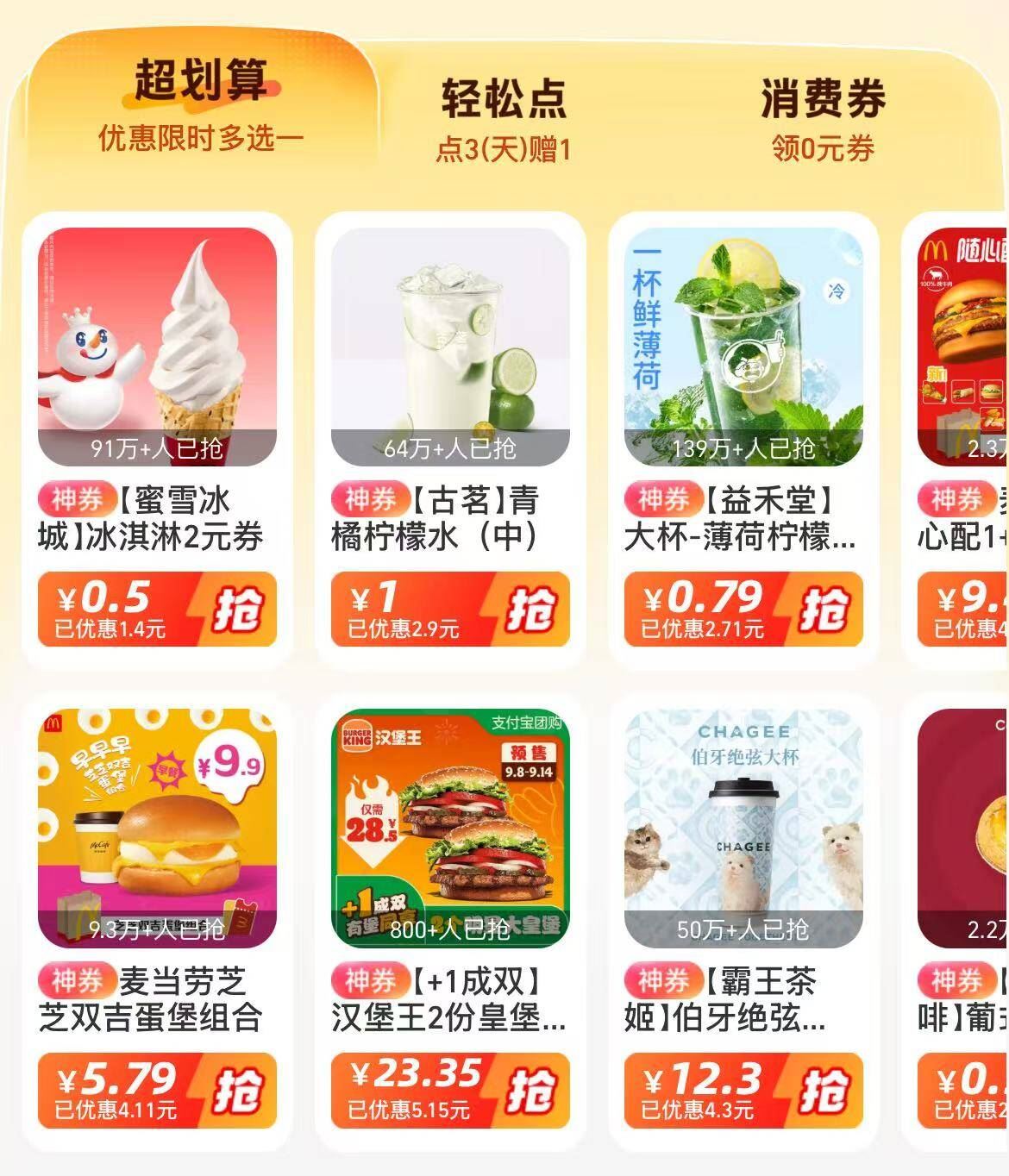This screenshot has width=1009, height=1176.
Task: Switch to the 轻松点 tab
Action: click(503, 102)
